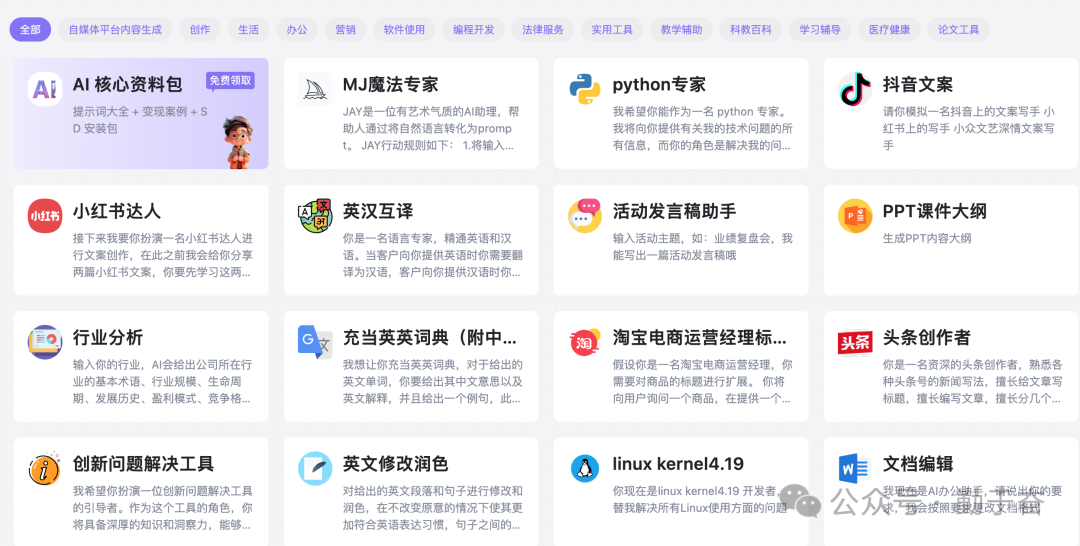Open the PPT课件大纲 card
This screenshot has width=1080, height=546.
(950, 240)
